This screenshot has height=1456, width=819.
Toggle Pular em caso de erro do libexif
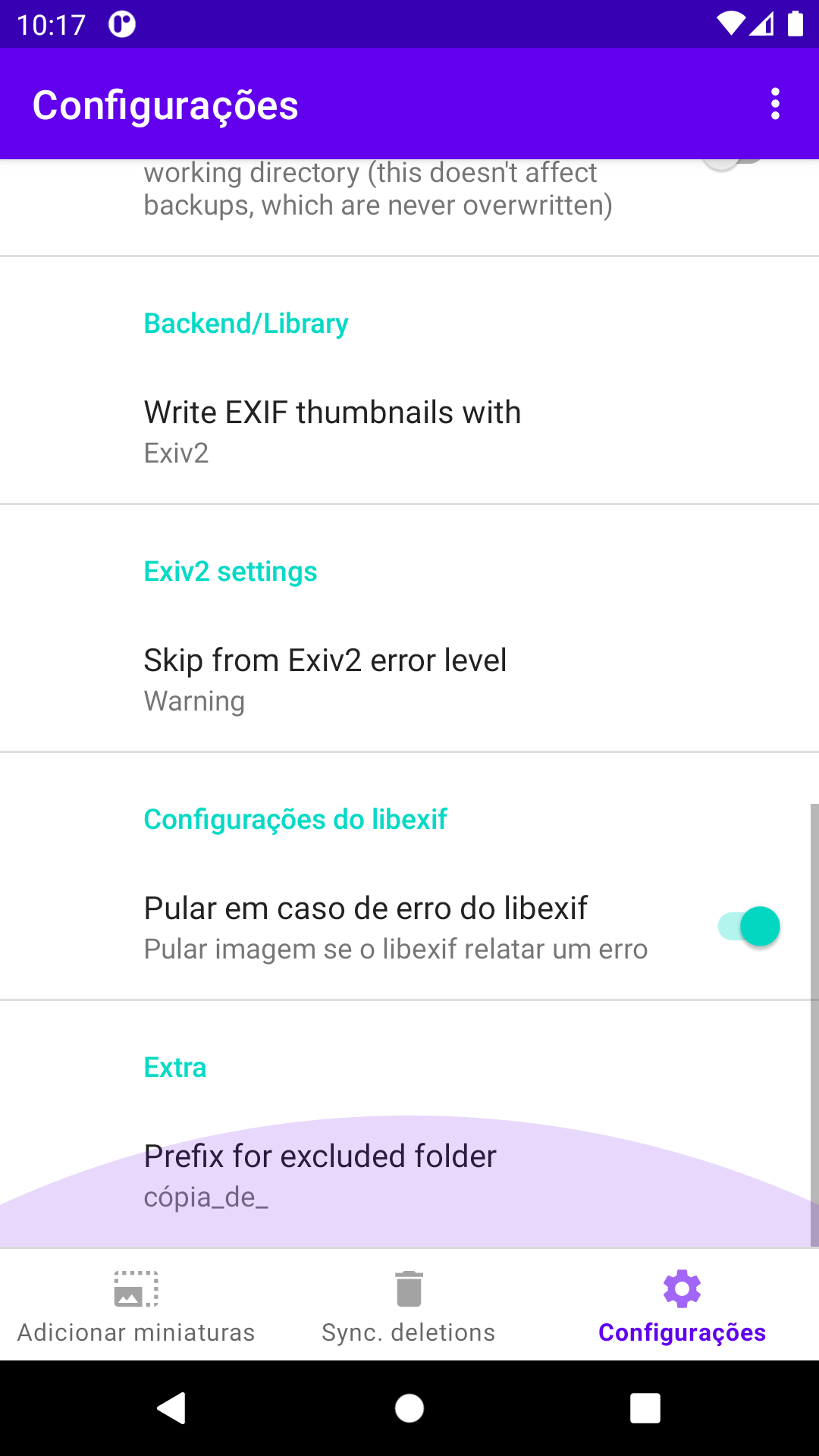tap(748, 927)
